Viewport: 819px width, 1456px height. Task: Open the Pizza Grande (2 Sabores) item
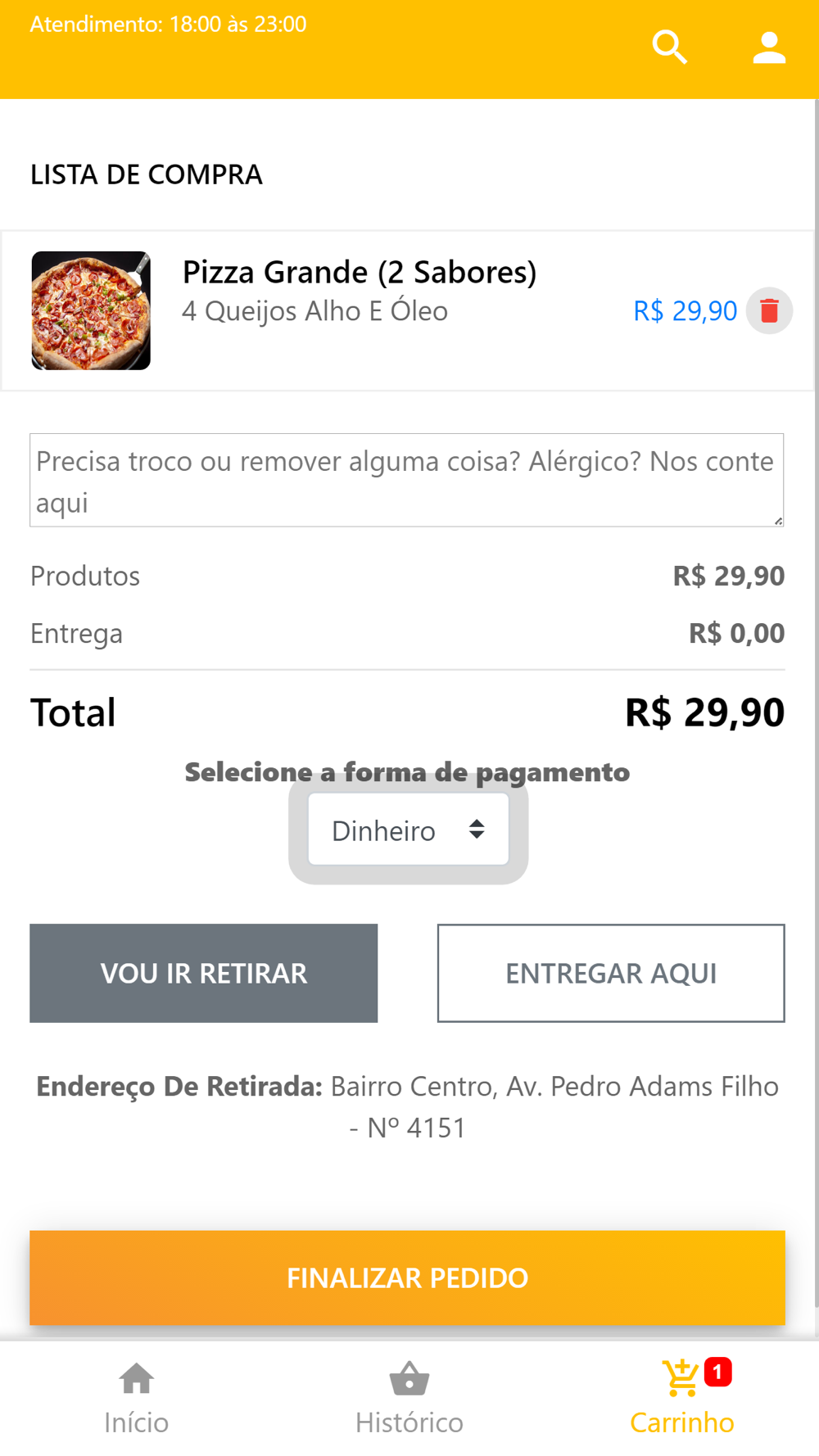pyautogui.click(x=359, y=273)
